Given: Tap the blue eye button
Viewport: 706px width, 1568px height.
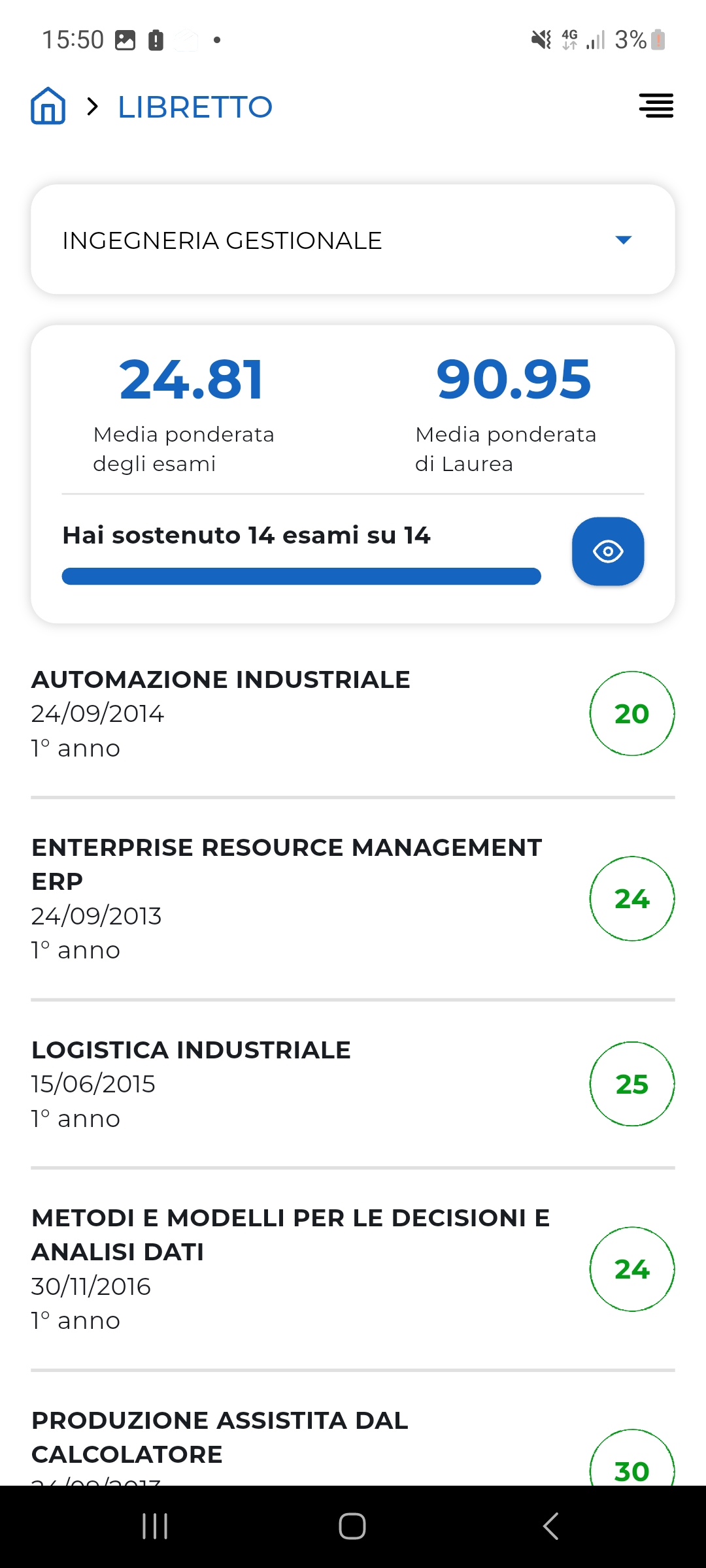Looking at the screenshot, I should [x=607, y=551].
